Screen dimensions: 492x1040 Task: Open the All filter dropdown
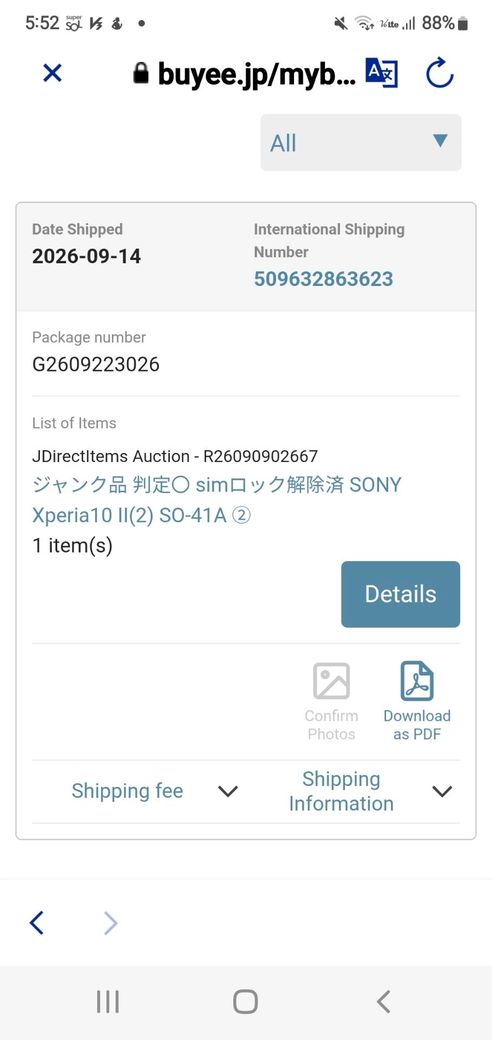pos(361,143)
